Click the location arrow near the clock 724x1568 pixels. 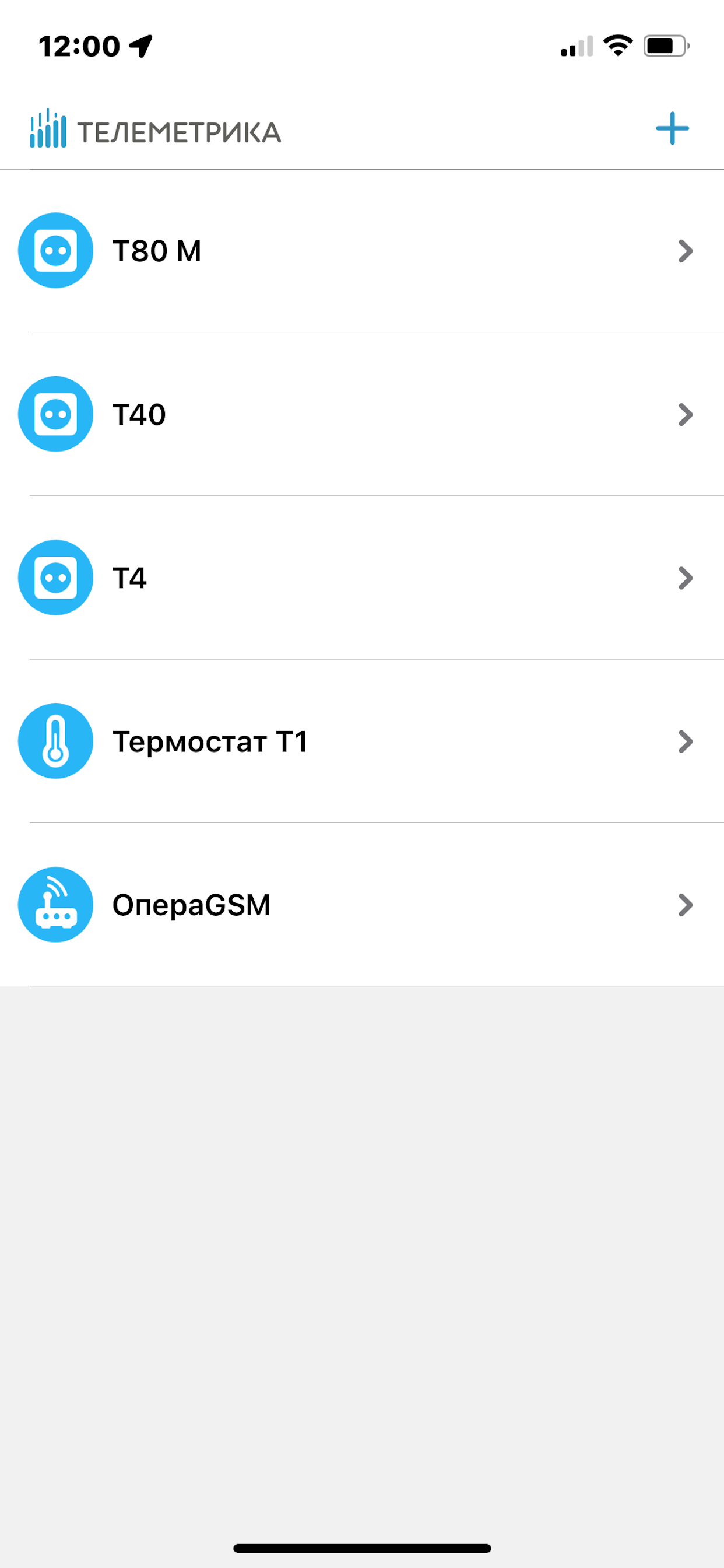(x=141, y=44)
